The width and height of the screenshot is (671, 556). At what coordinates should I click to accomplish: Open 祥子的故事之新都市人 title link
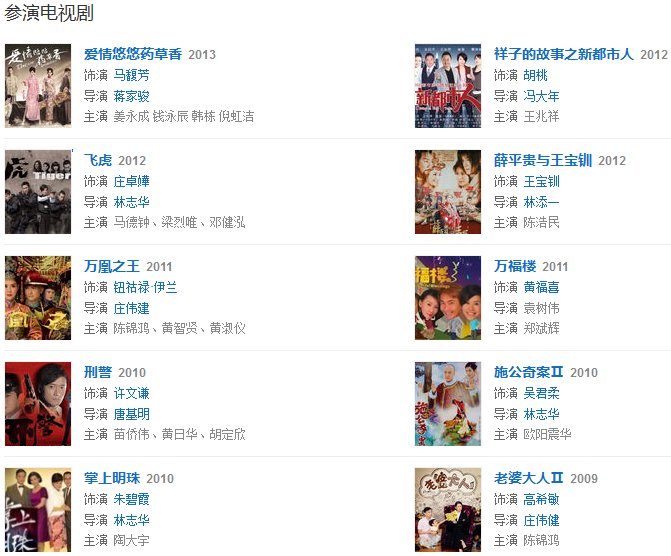pyautogui.click(x=564, y=54)
